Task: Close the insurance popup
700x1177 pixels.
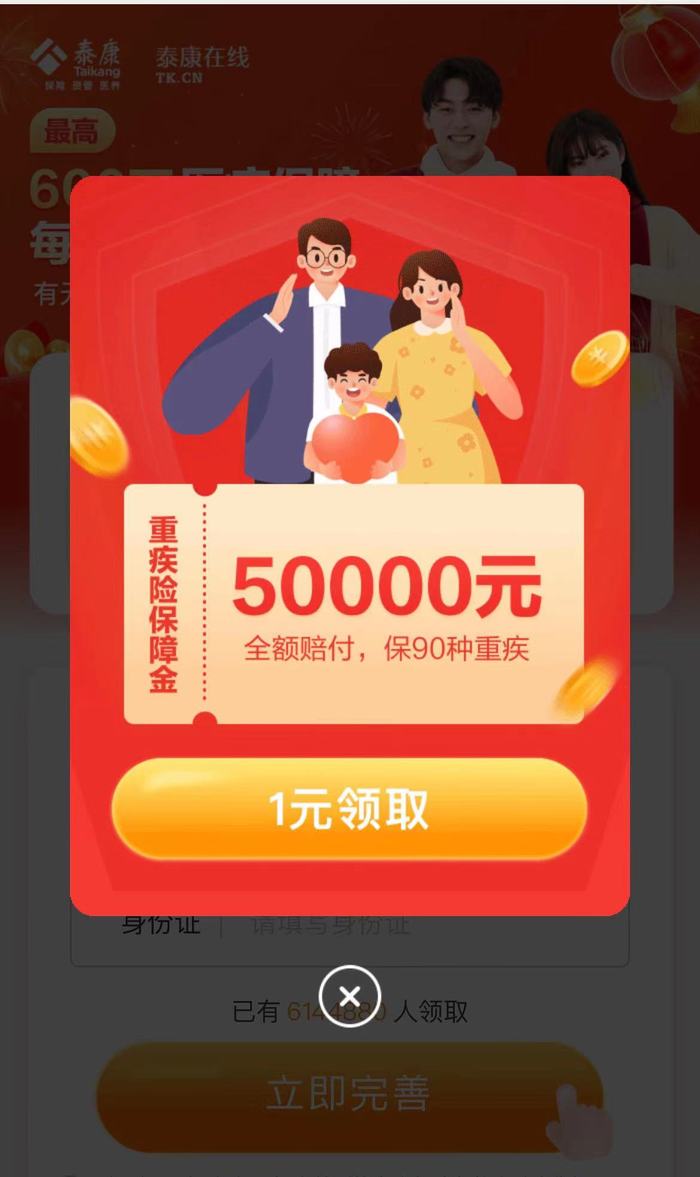Action: [349, 996]
